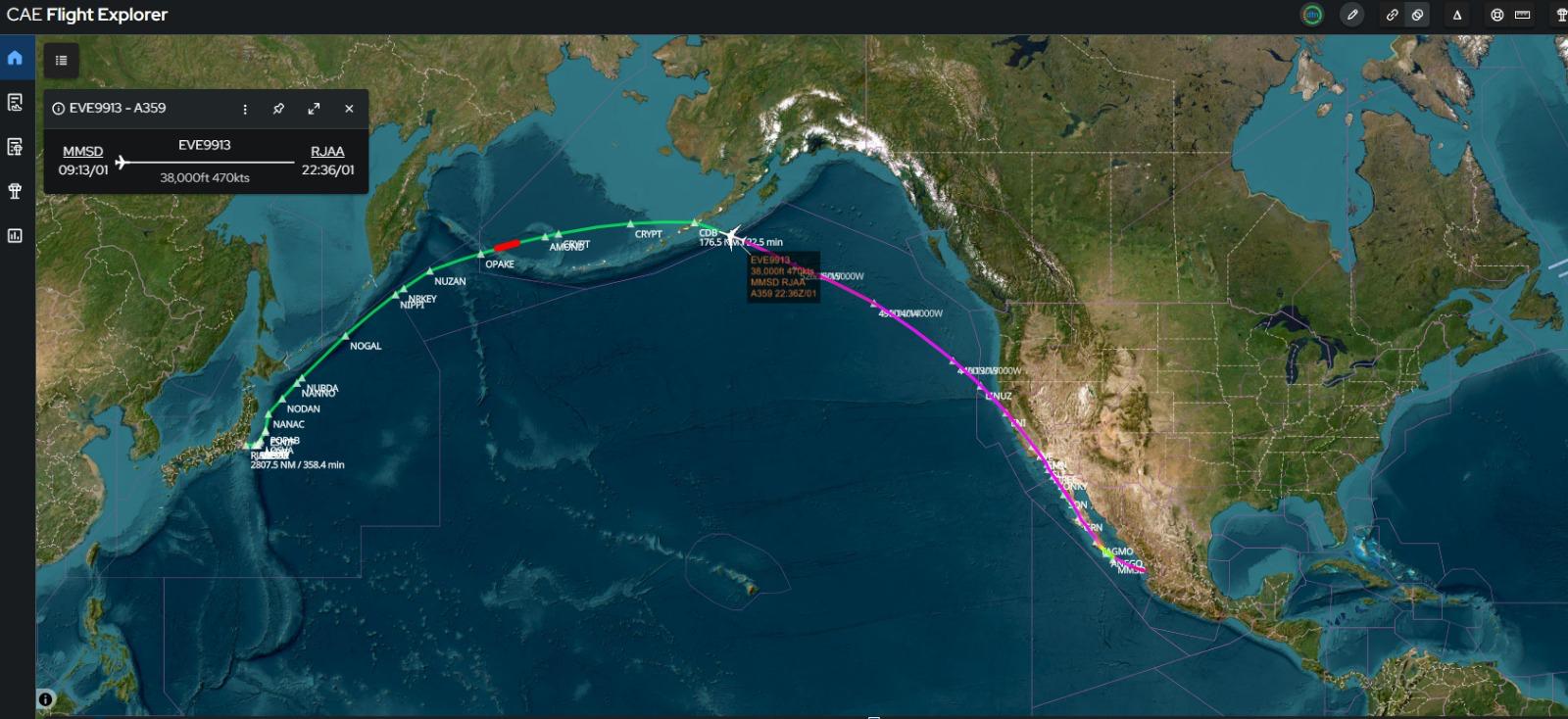
Task: Tap the chain link toolbar icon
Action: click(x=1392, y=15)
